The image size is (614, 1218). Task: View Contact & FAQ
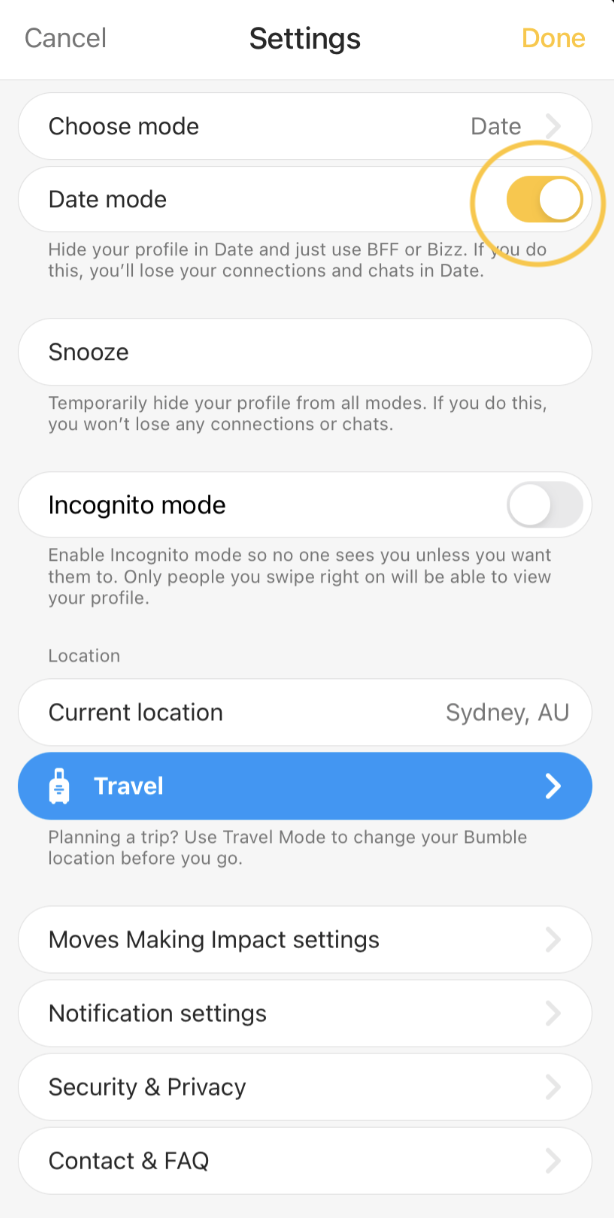click(x=305, y=1161)
